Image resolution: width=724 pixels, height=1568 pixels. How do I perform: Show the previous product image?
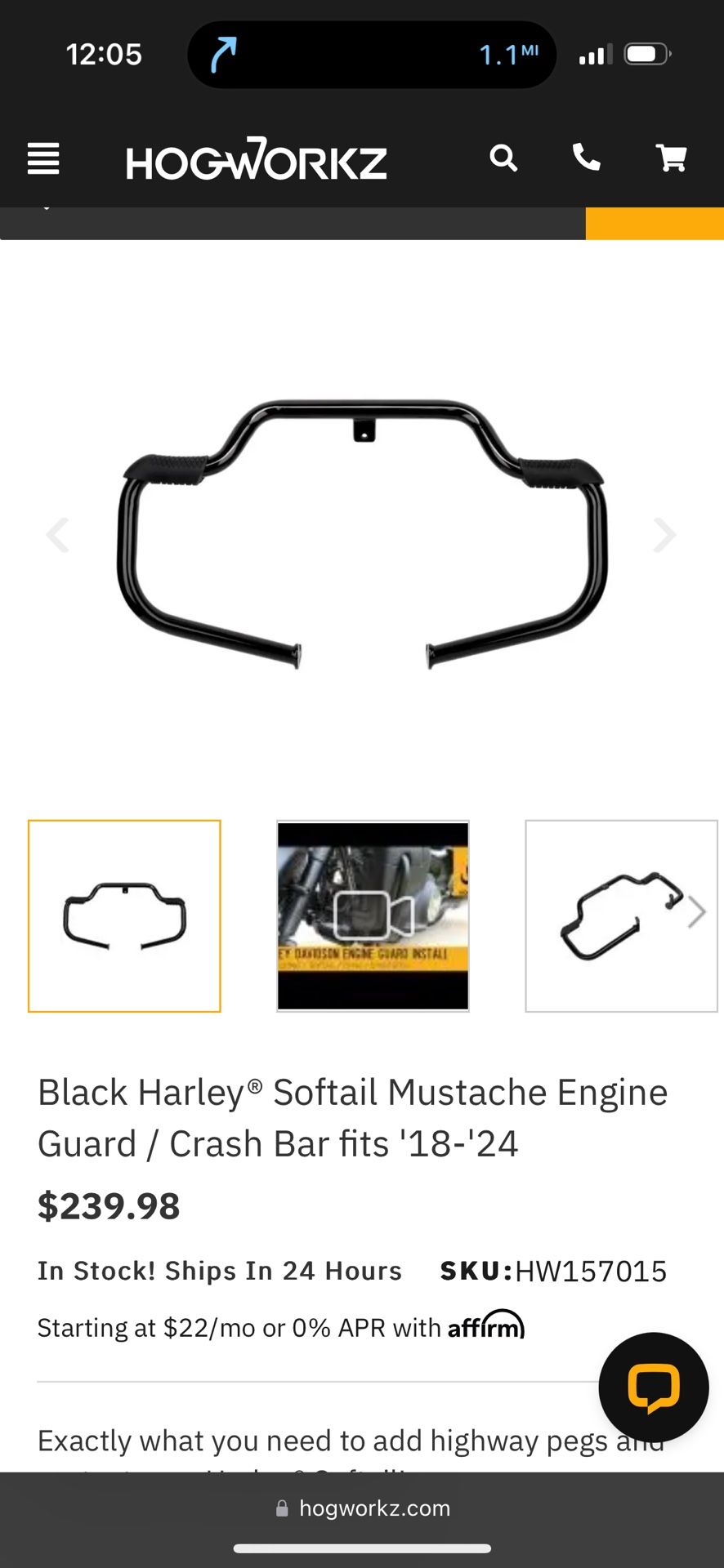click(x=58, y=535)
